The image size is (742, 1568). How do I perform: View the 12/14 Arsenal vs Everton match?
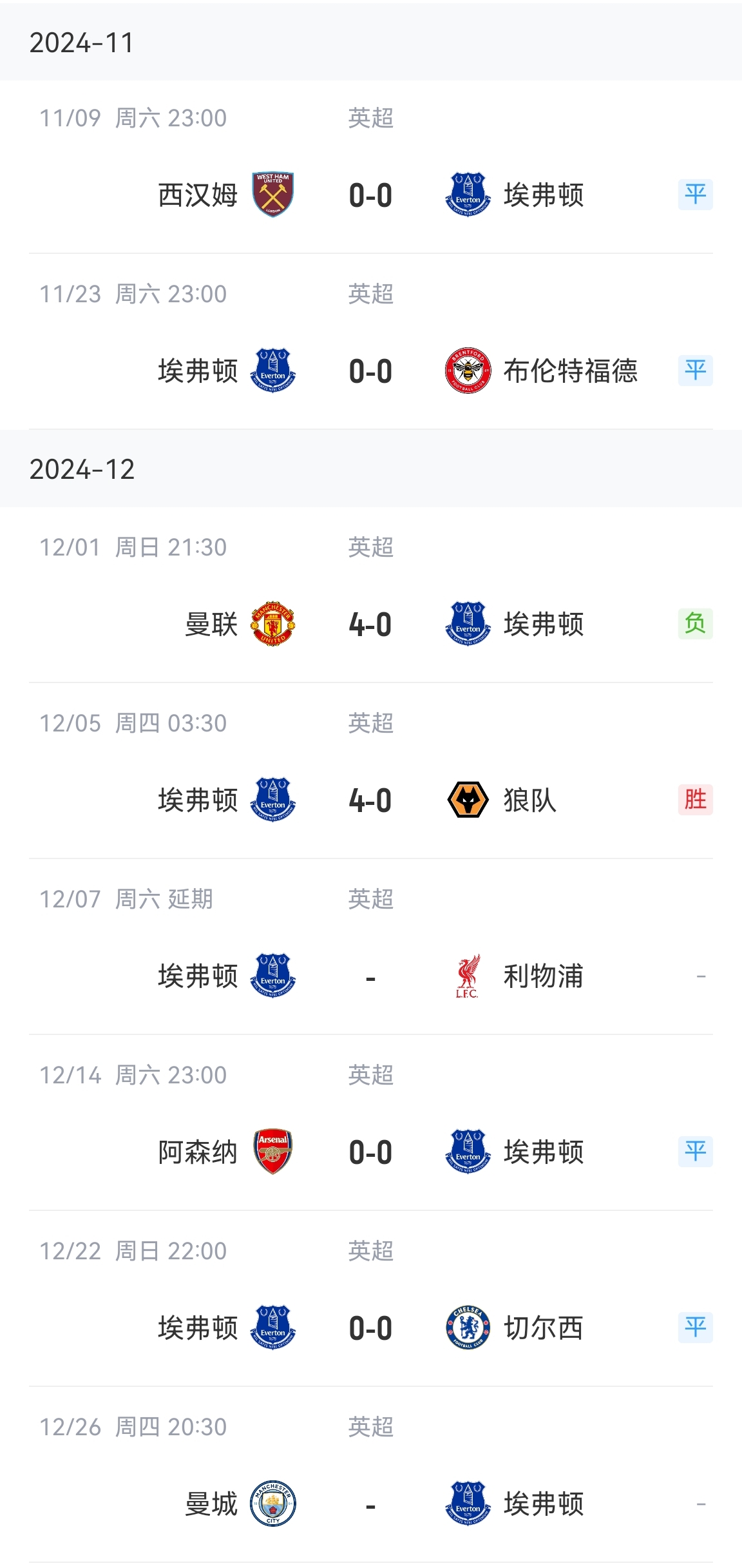click(x=370, y=1152)
